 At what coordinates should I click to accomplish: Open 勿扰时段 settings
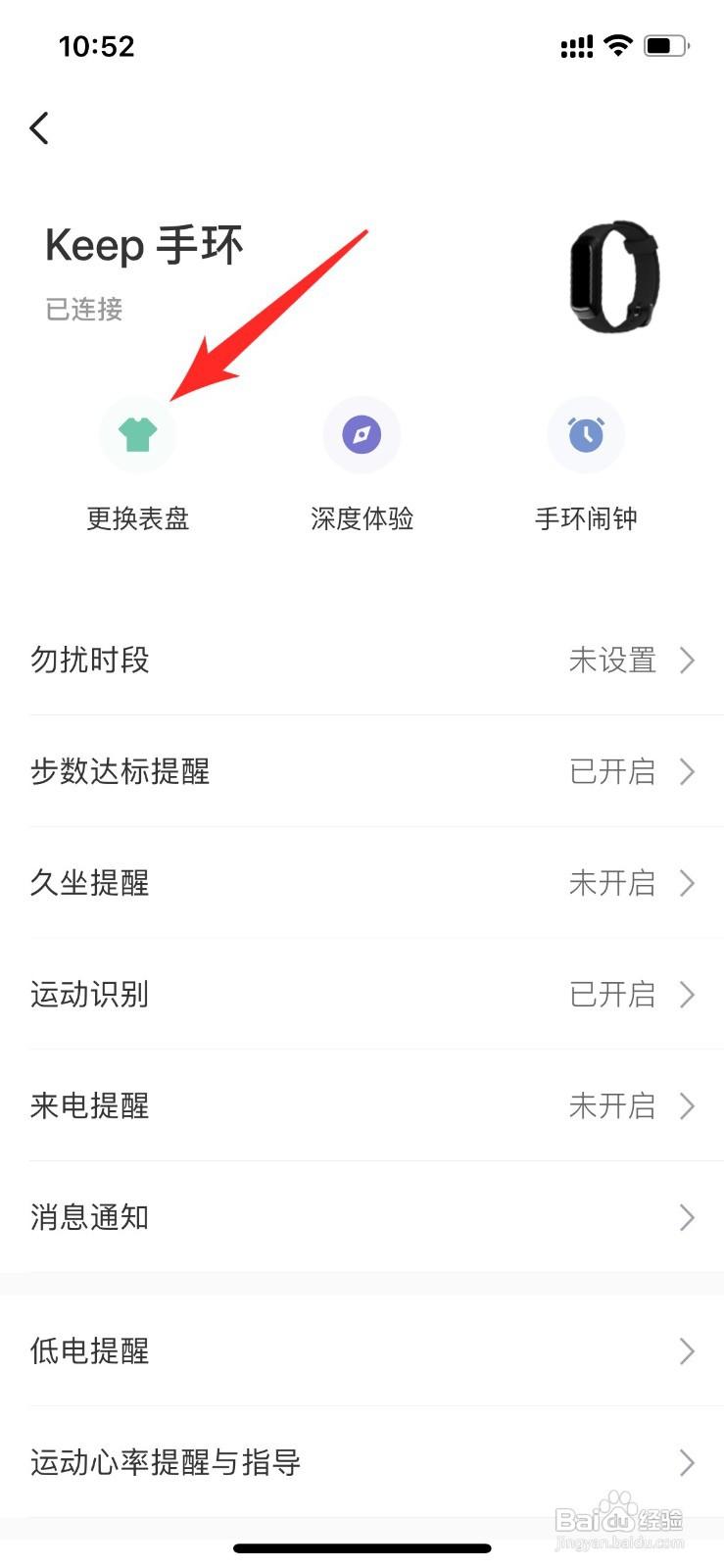(x=362, y=661)
